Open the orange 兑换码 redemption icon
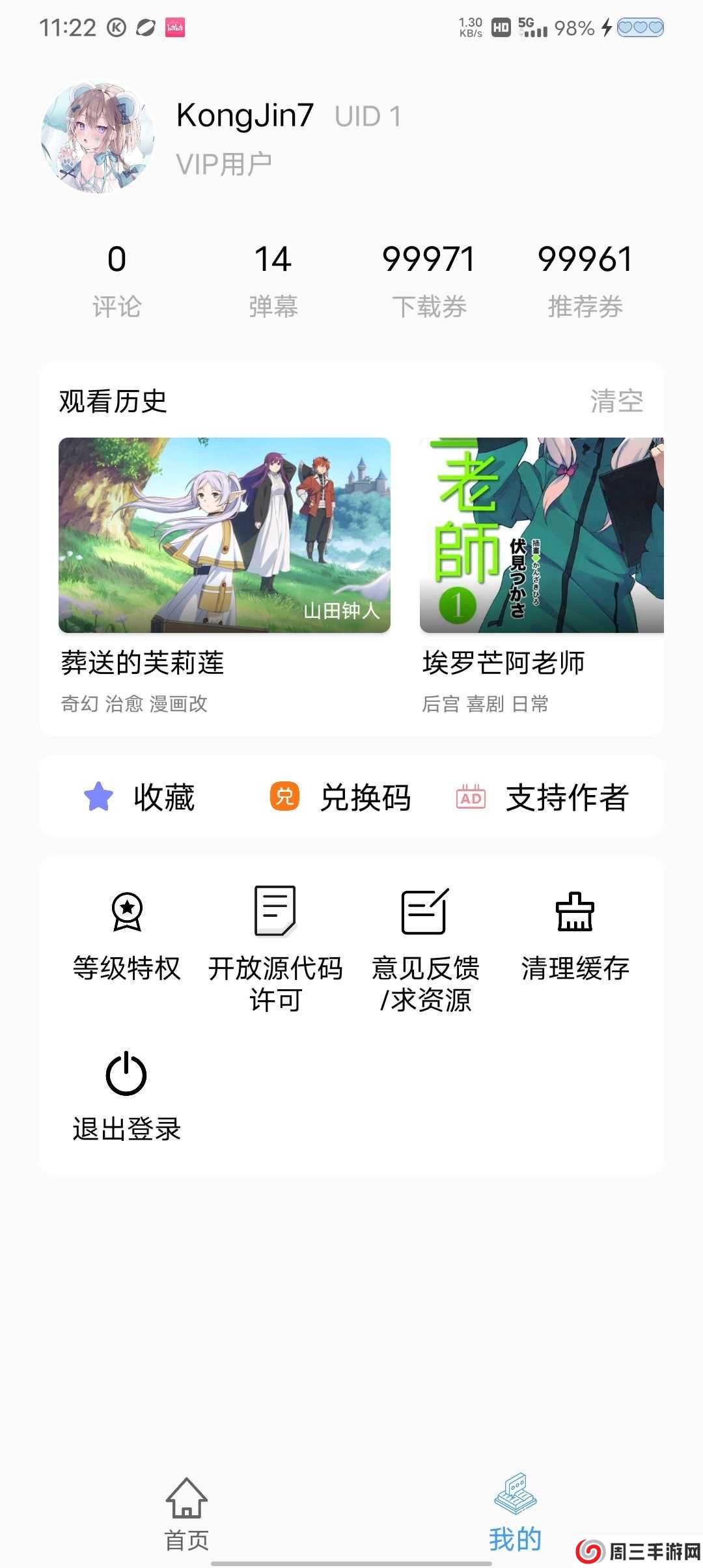This screenshot has height=1568, width=703. 281,797
